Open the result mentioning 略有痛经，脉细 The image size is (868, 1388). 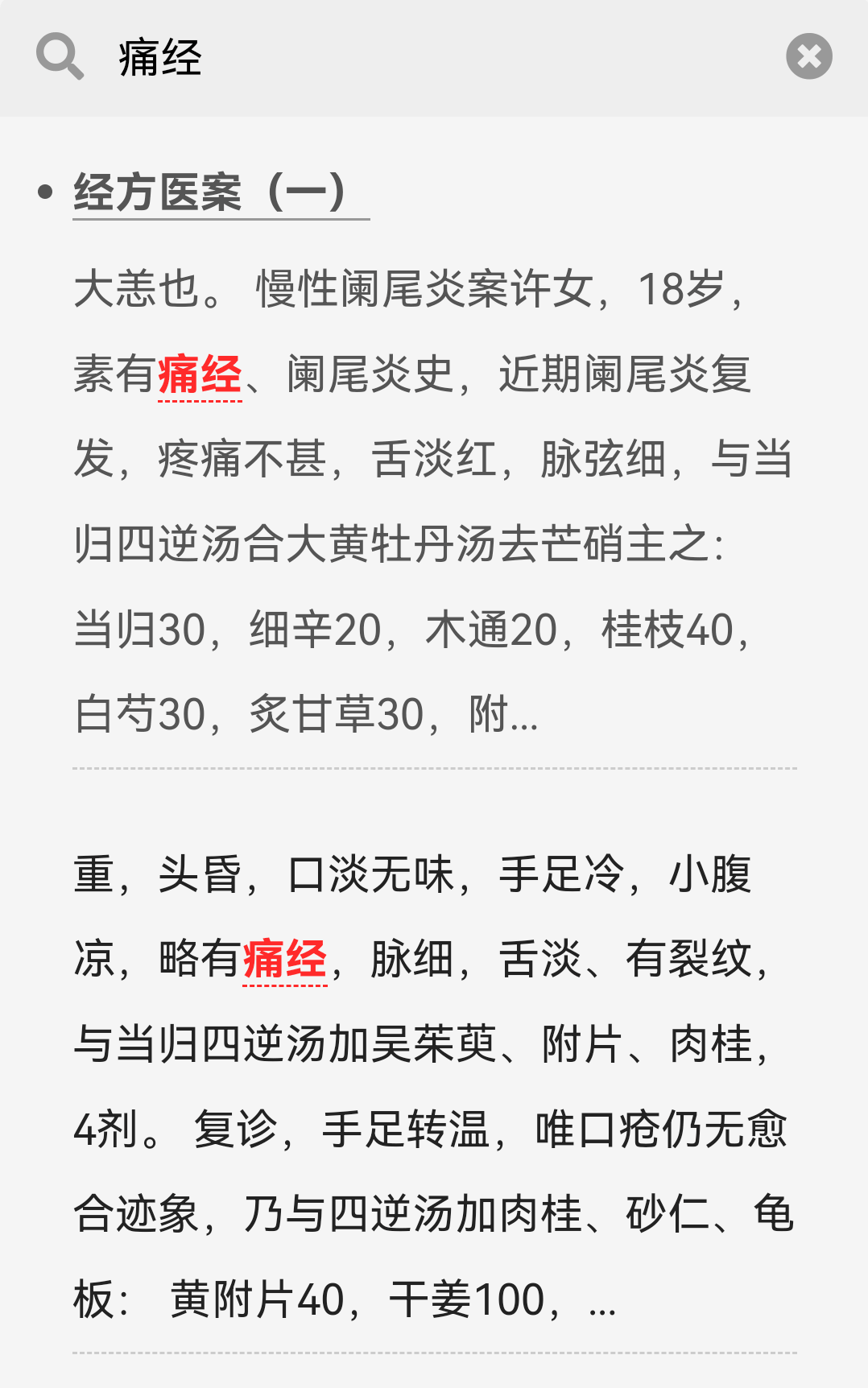tap(435, 1085)
